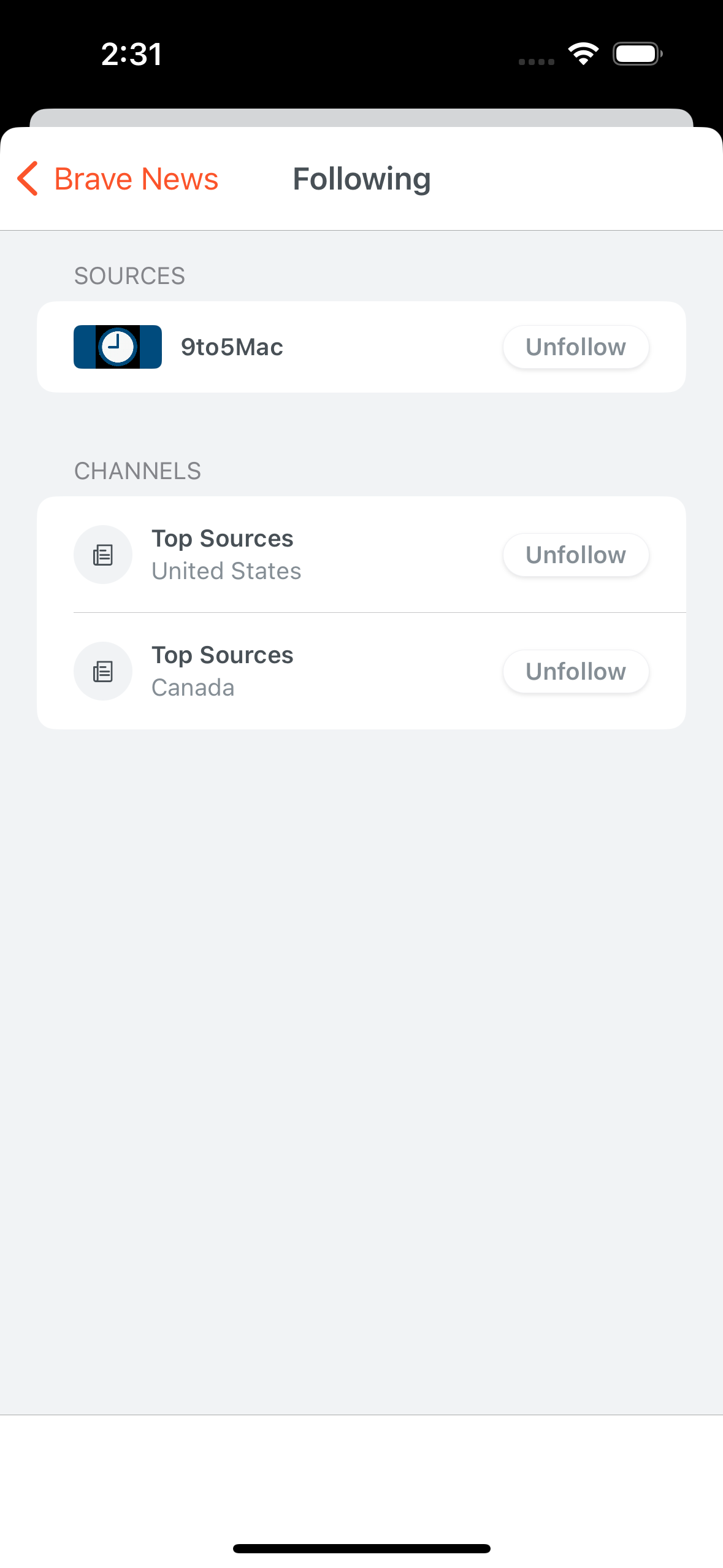Image resolution: width=723 pixels, height=1568 pixels.
Task: Select the 9to5Mac source name text
Action: tap(232, 346)
